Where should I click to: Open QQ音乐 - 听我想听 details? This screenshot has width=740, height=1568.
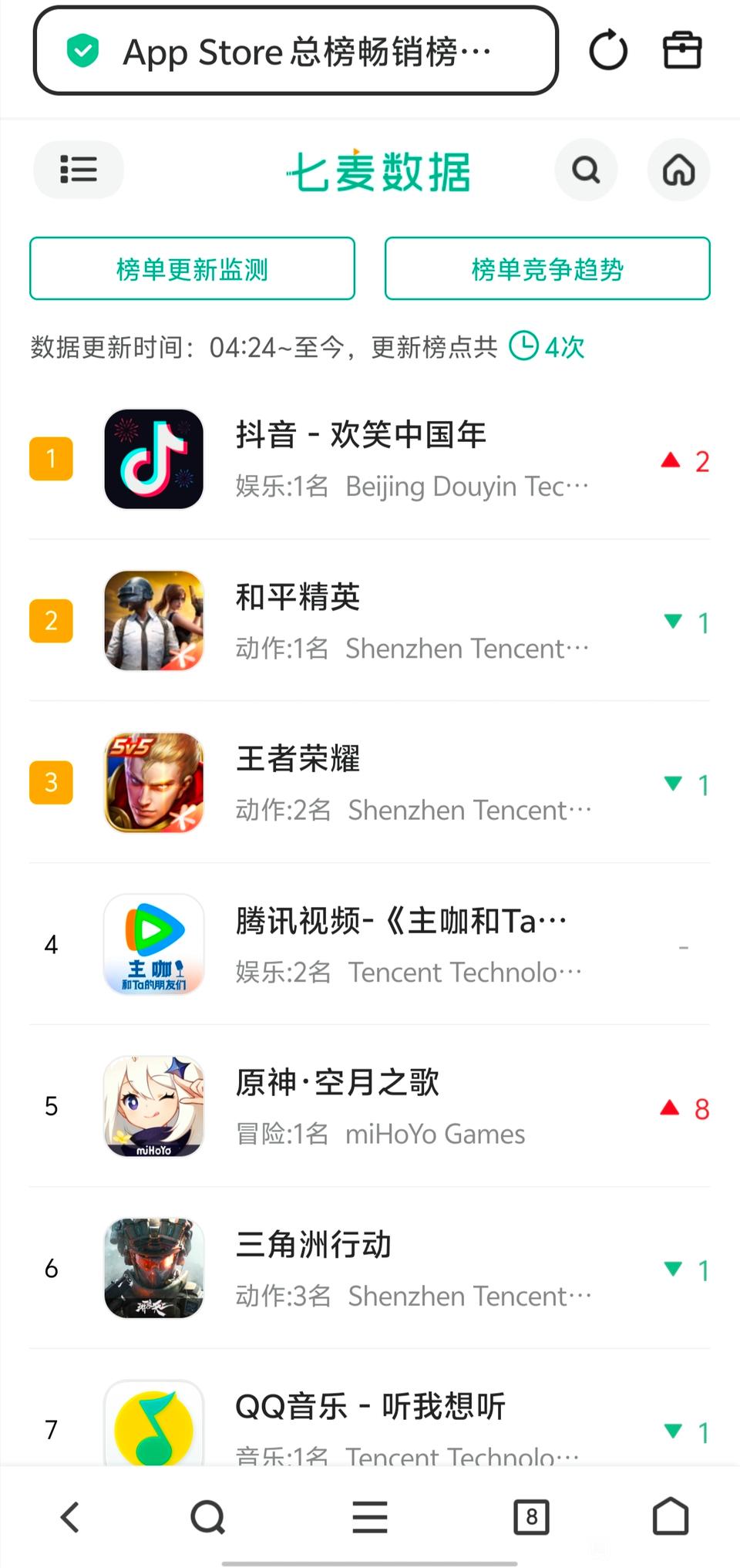coord(370,1407)
